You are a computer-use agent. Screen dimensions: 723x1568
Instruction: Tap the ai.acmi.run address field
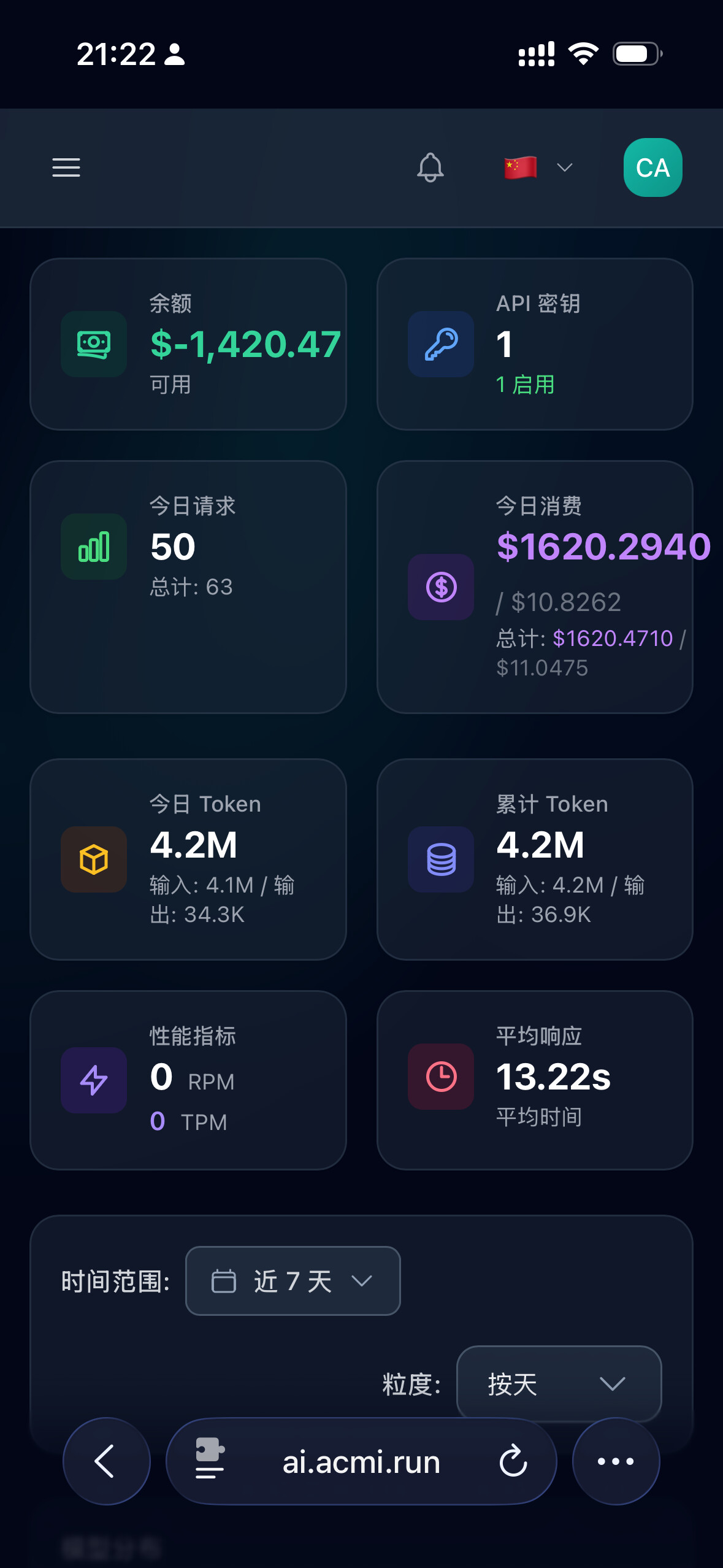pyautogui.click(x=361, y=1461)
